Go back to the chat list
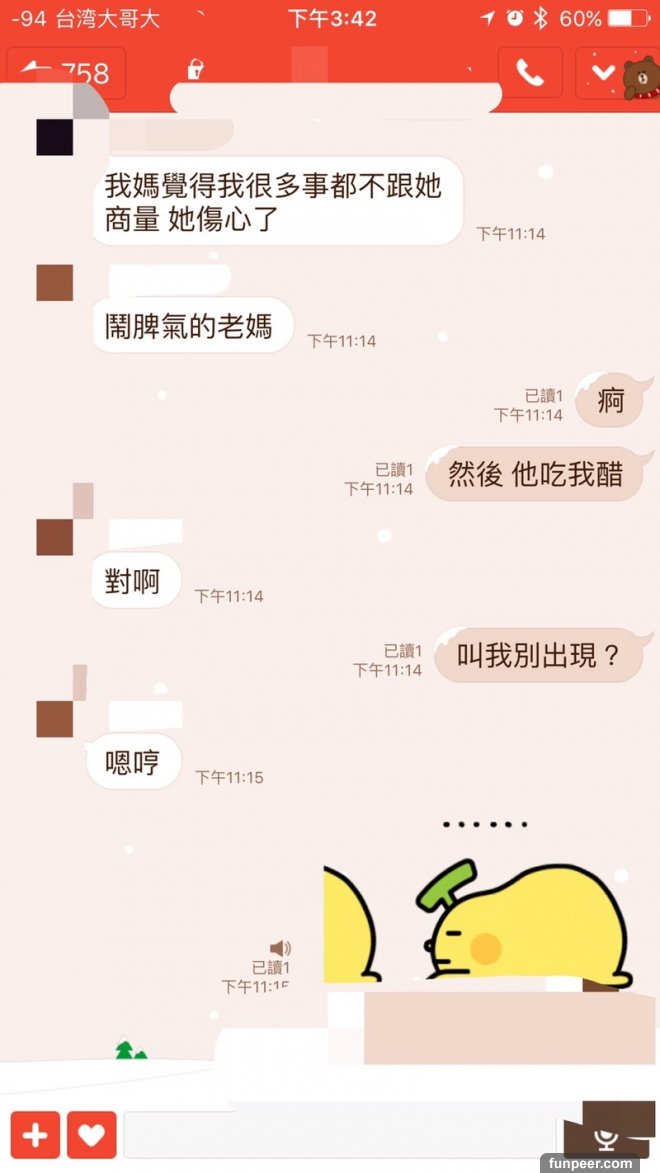 [x=65, y=72]
